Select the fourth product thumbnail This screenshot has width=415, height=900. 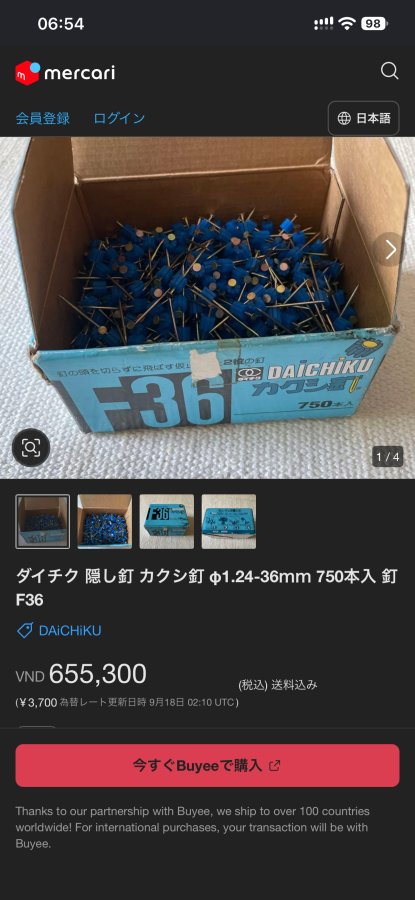tap(228, 522)
